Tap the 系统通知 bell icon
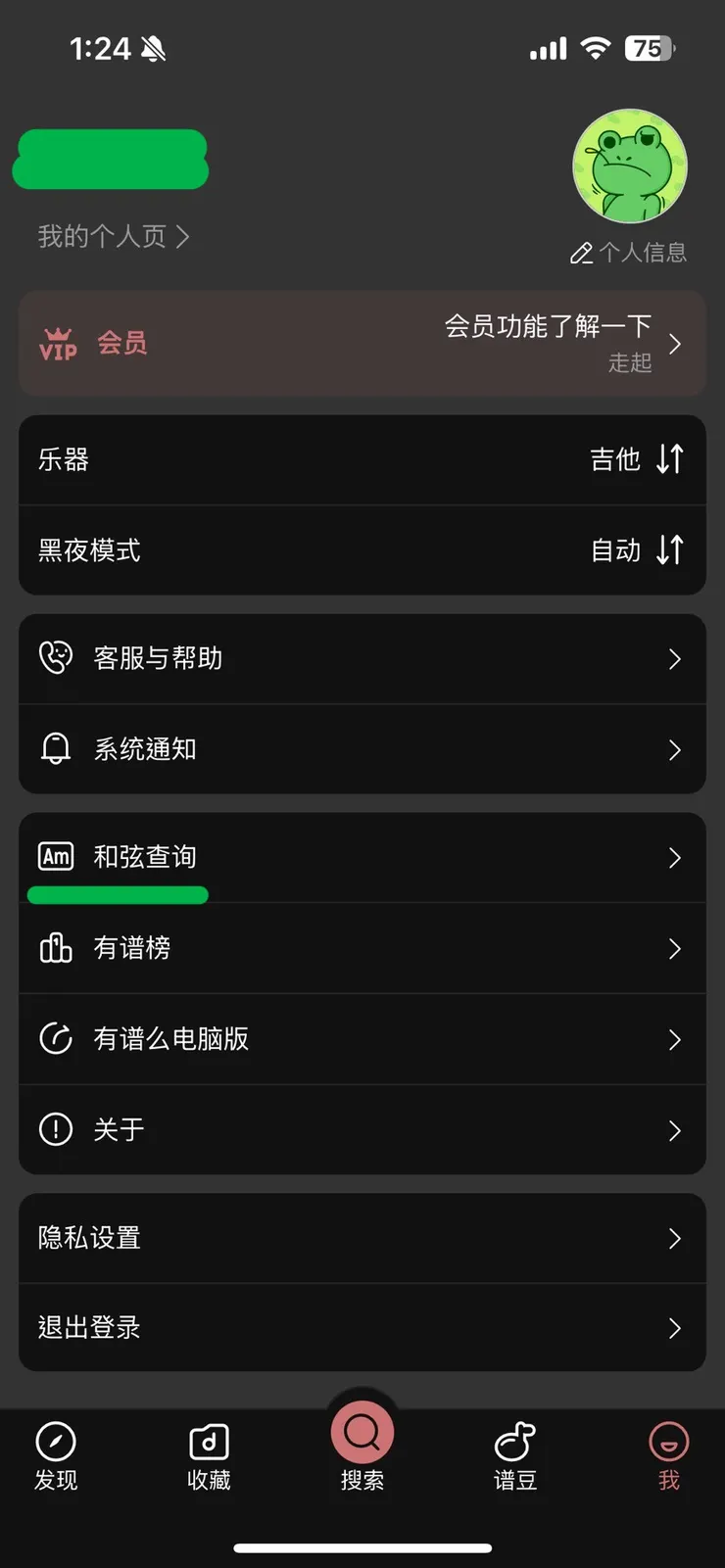This screenshot has width=725, height=1568. pyautogui.click(x=57, y=749)
